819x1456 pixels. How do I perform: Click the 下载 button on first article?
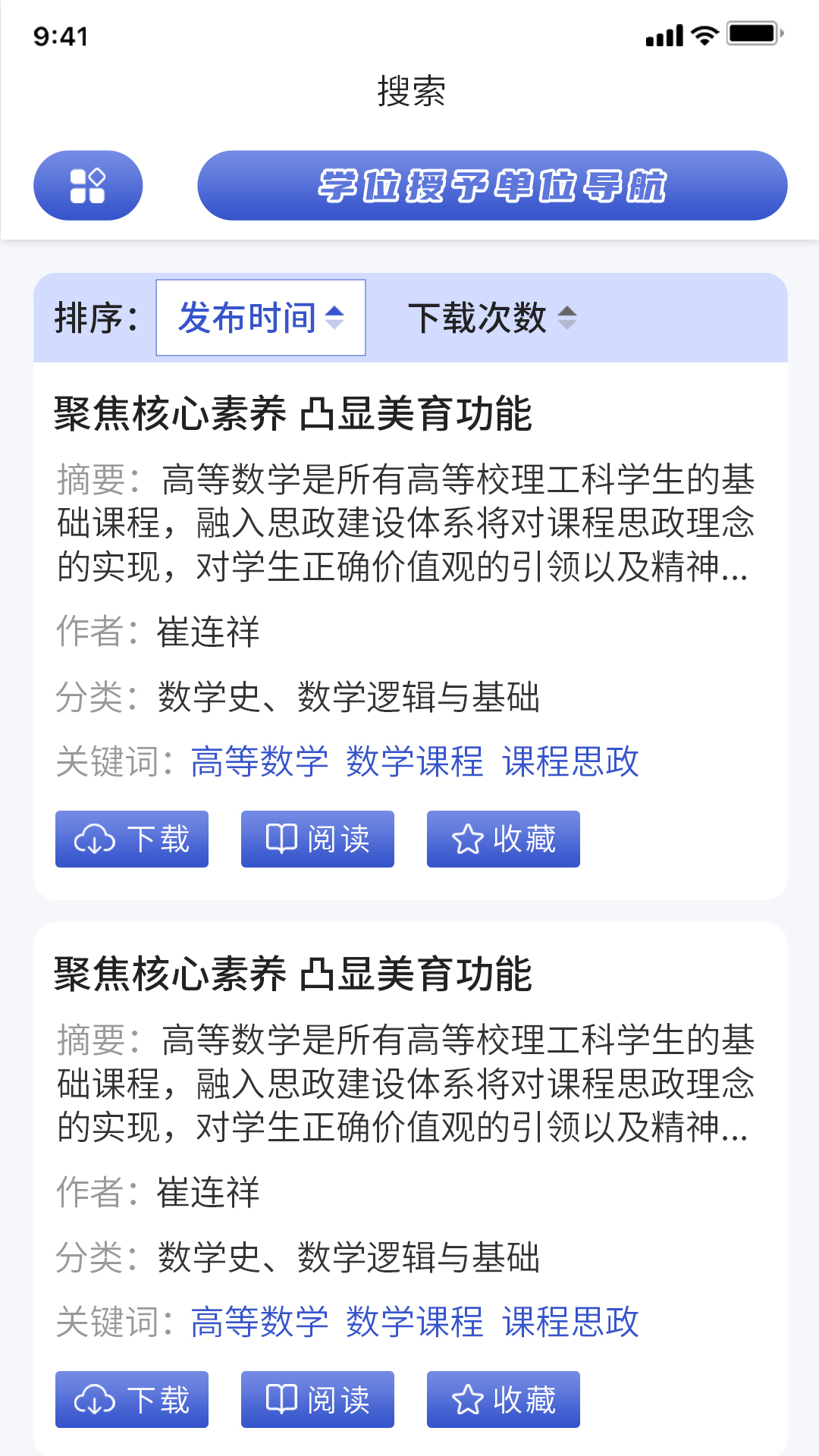coord(131,839)
